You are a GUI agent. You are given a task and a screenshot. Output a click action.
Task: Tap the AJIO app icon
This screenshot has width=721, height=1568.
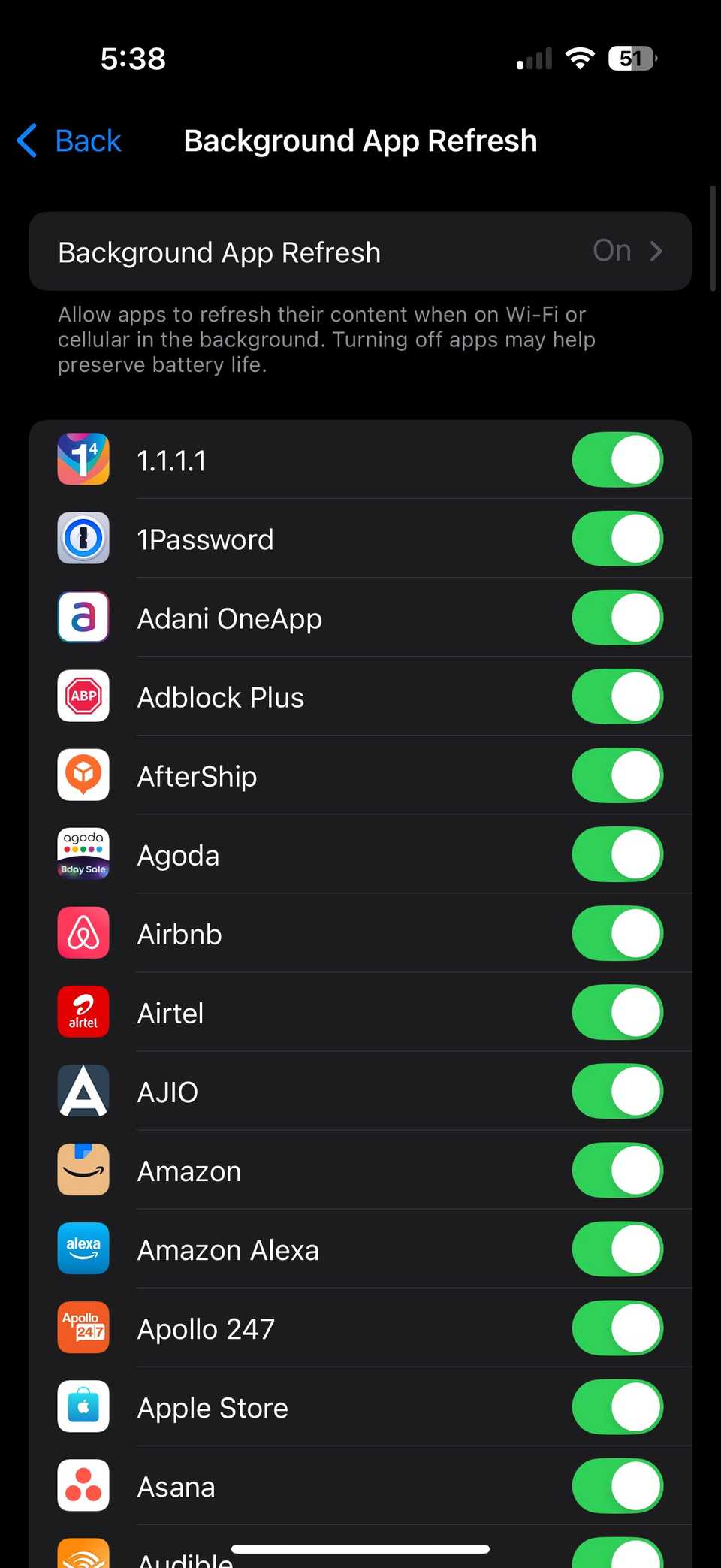coord(83,1091)
